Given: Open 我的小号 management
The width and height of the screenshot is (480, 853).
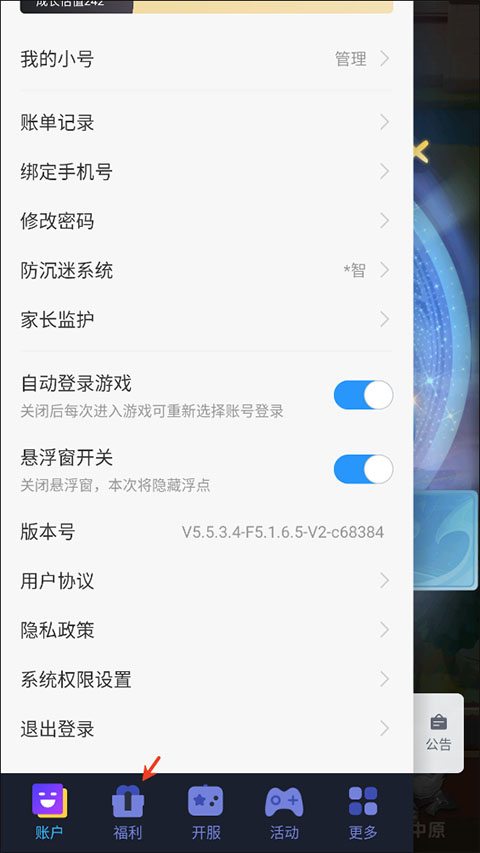Looking at the screenshot, I should click(x=206, y=58).
